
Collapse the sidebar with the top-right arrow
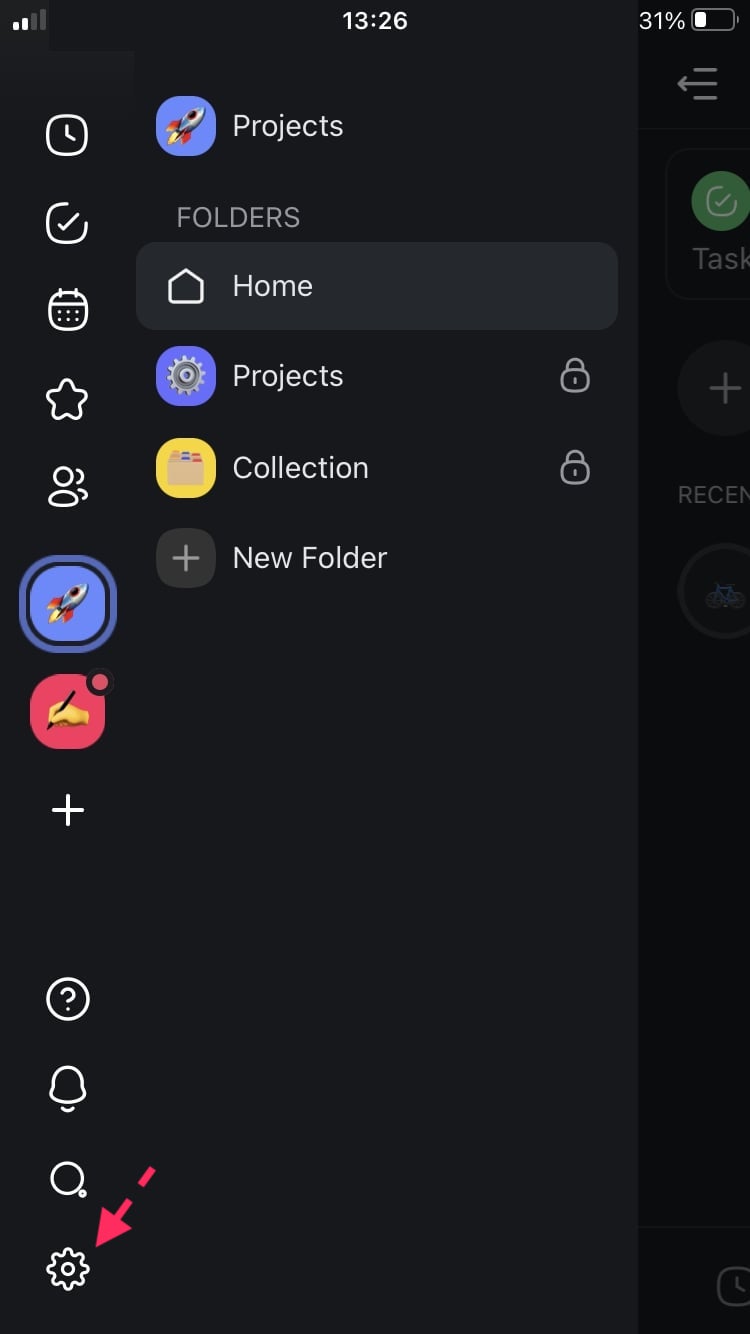[697, 83]
